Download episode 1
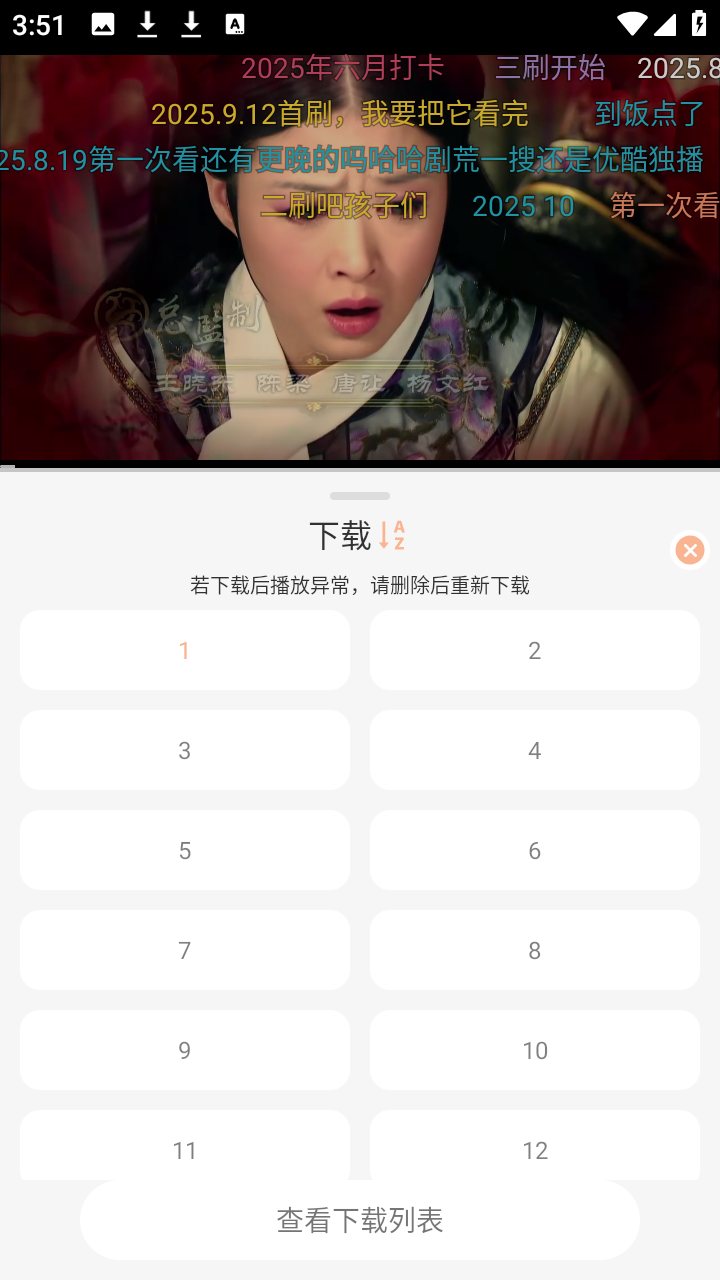 pyautogui.click(x=185, y=650)
